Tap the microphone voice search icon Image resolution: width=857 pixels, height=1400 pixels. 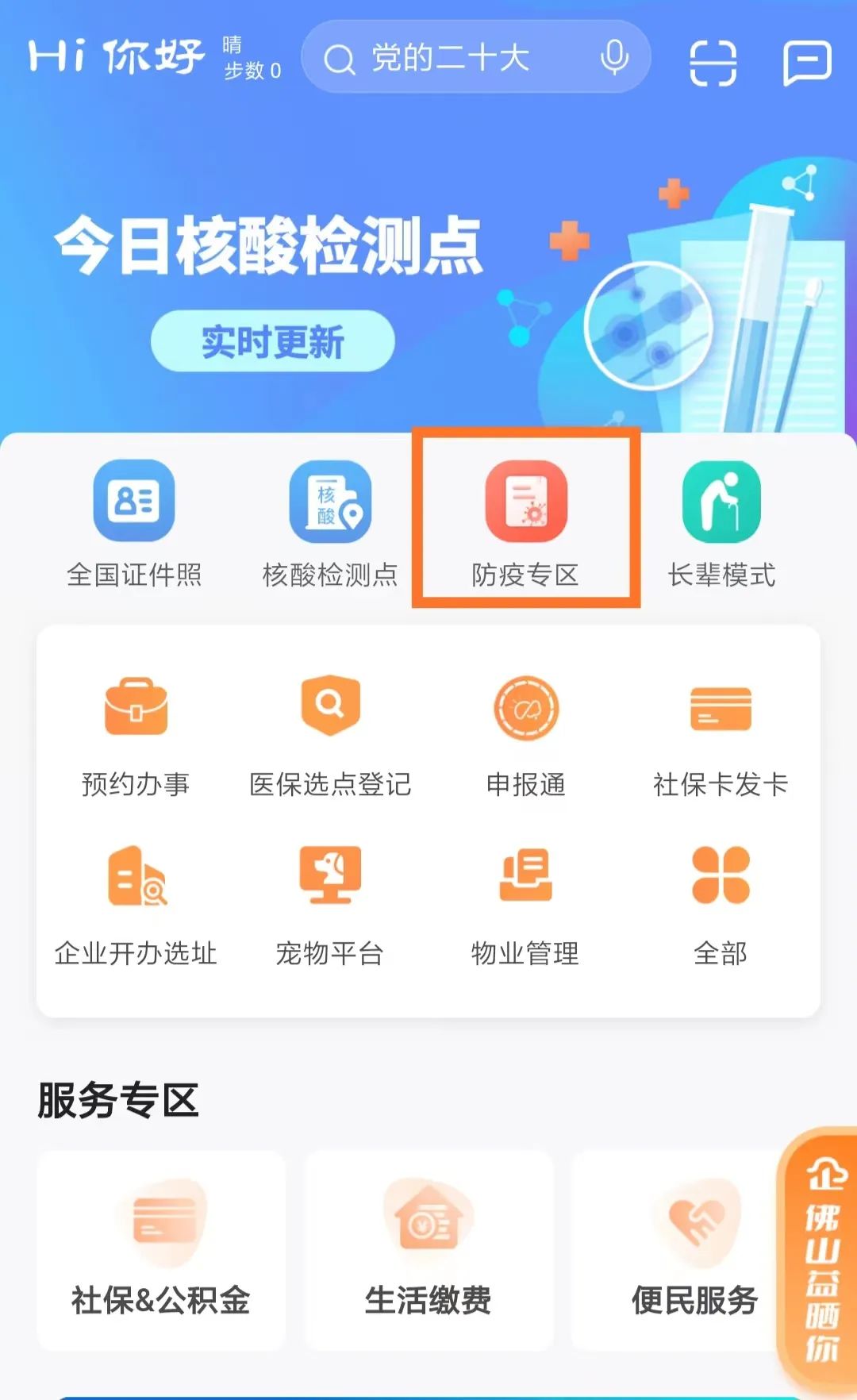pos(614,58)
